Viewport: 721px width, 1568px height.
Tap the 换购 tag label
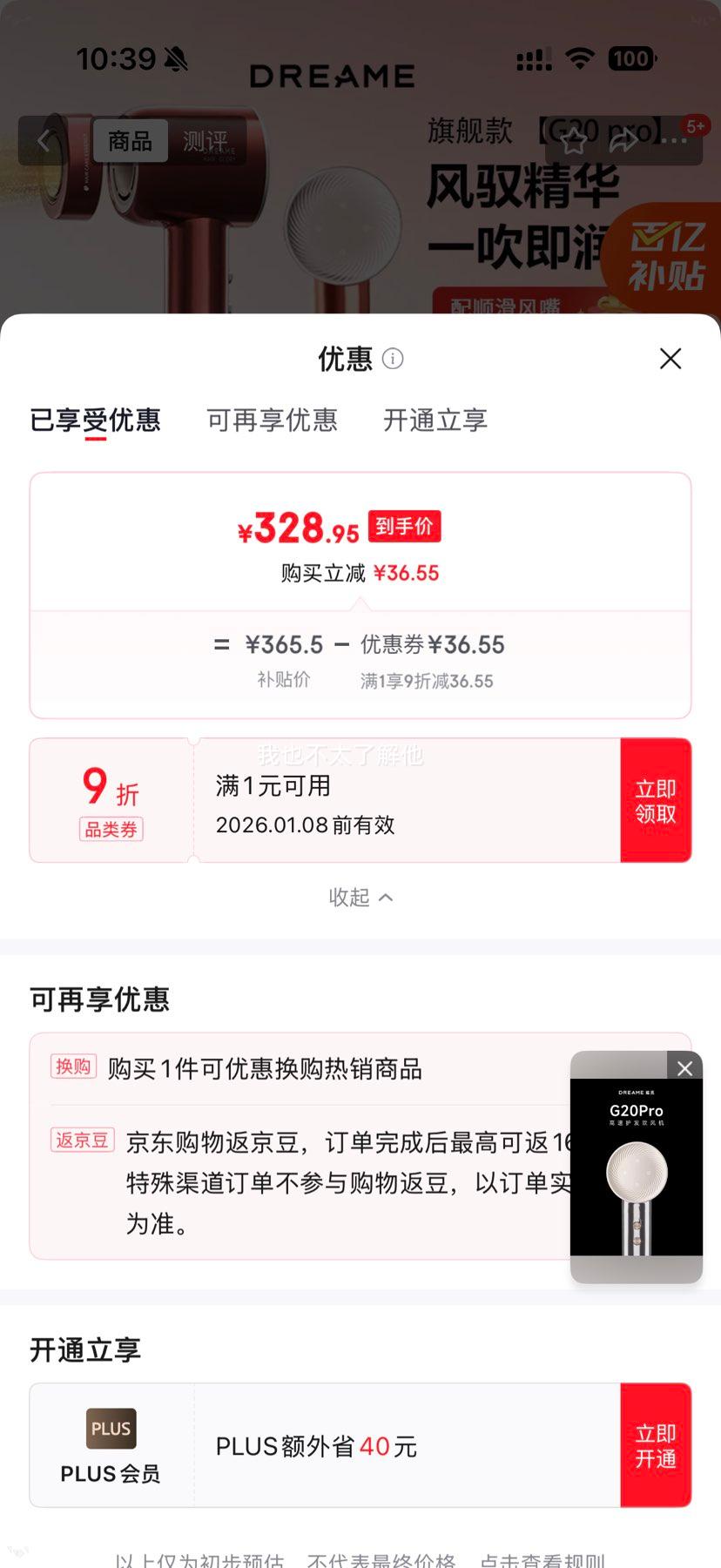coord(73,1068)
